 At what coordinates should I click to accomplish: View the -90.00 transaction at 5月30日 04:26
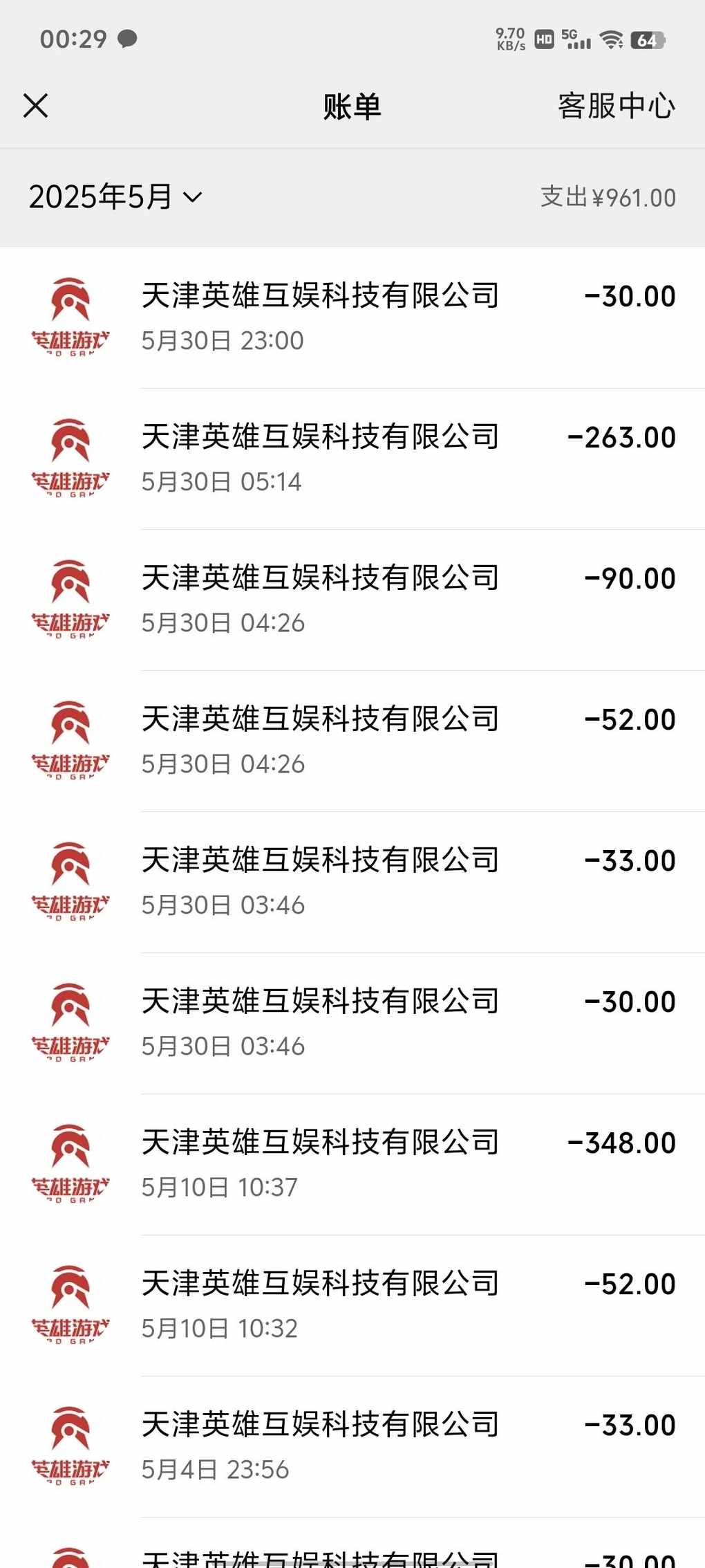[352, 600]
